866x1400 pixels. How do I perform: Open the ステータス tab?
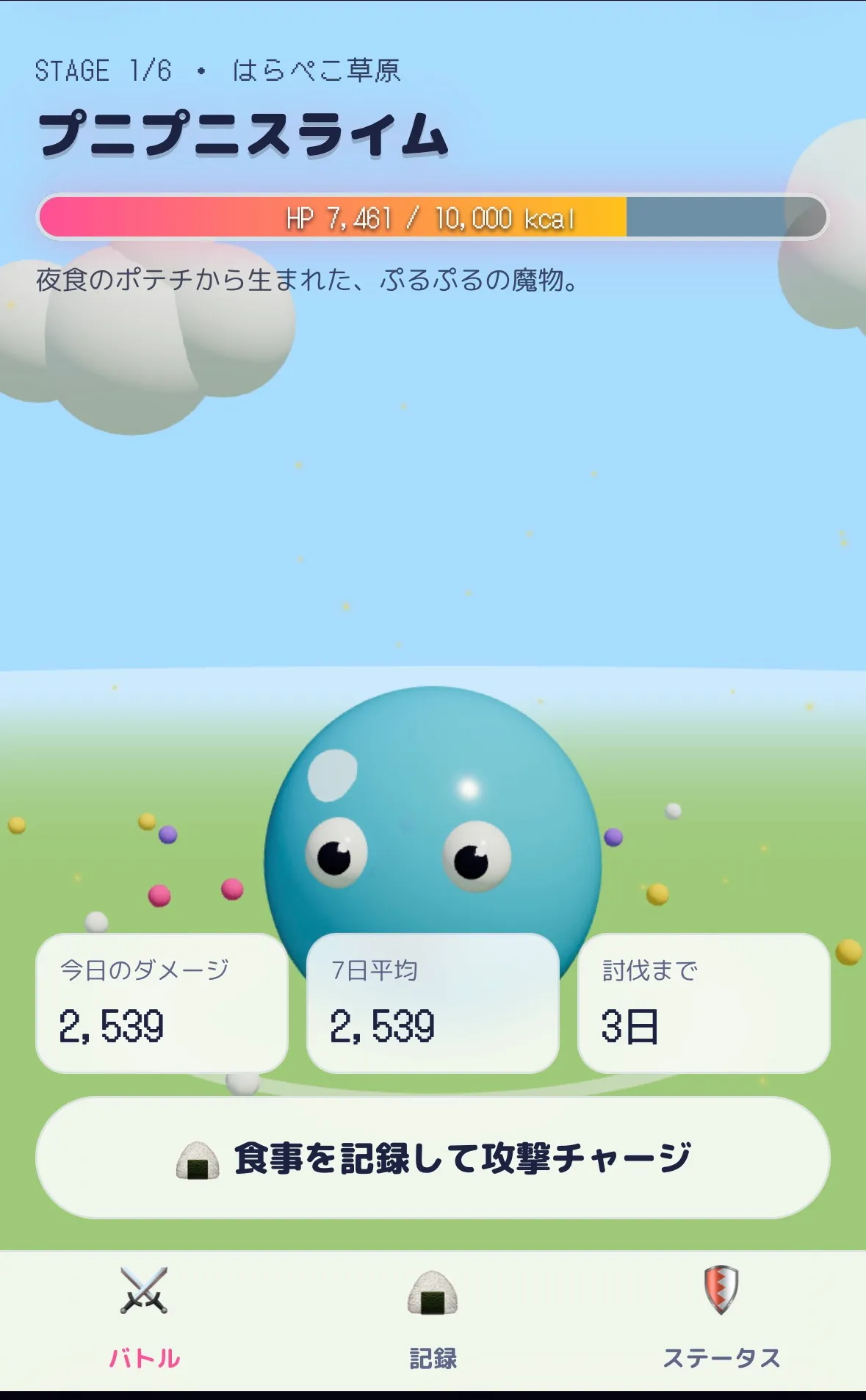coord(721,1320)
